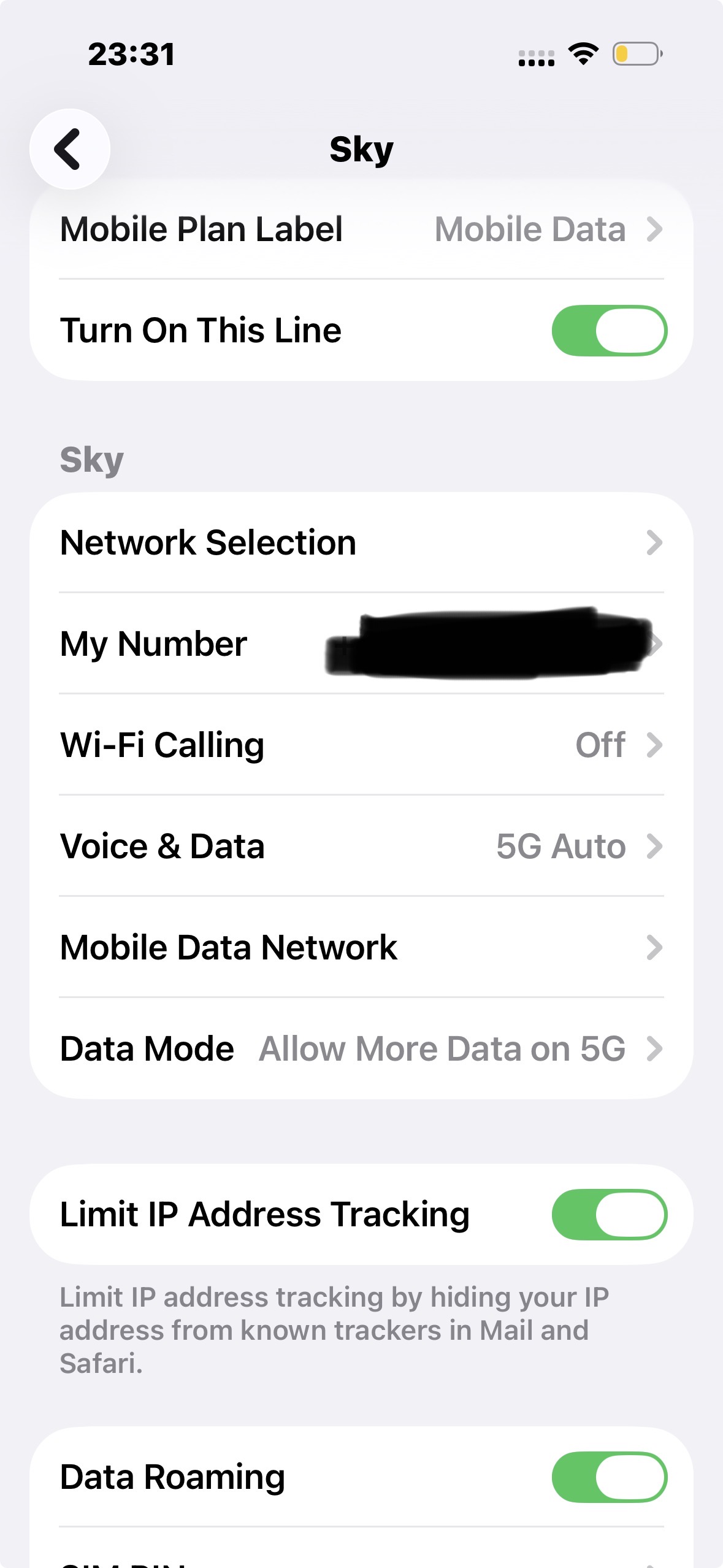Open Mobile Data Network settings
The image size is (723, 1568).
pyautogui.click(x=361, y=948)
